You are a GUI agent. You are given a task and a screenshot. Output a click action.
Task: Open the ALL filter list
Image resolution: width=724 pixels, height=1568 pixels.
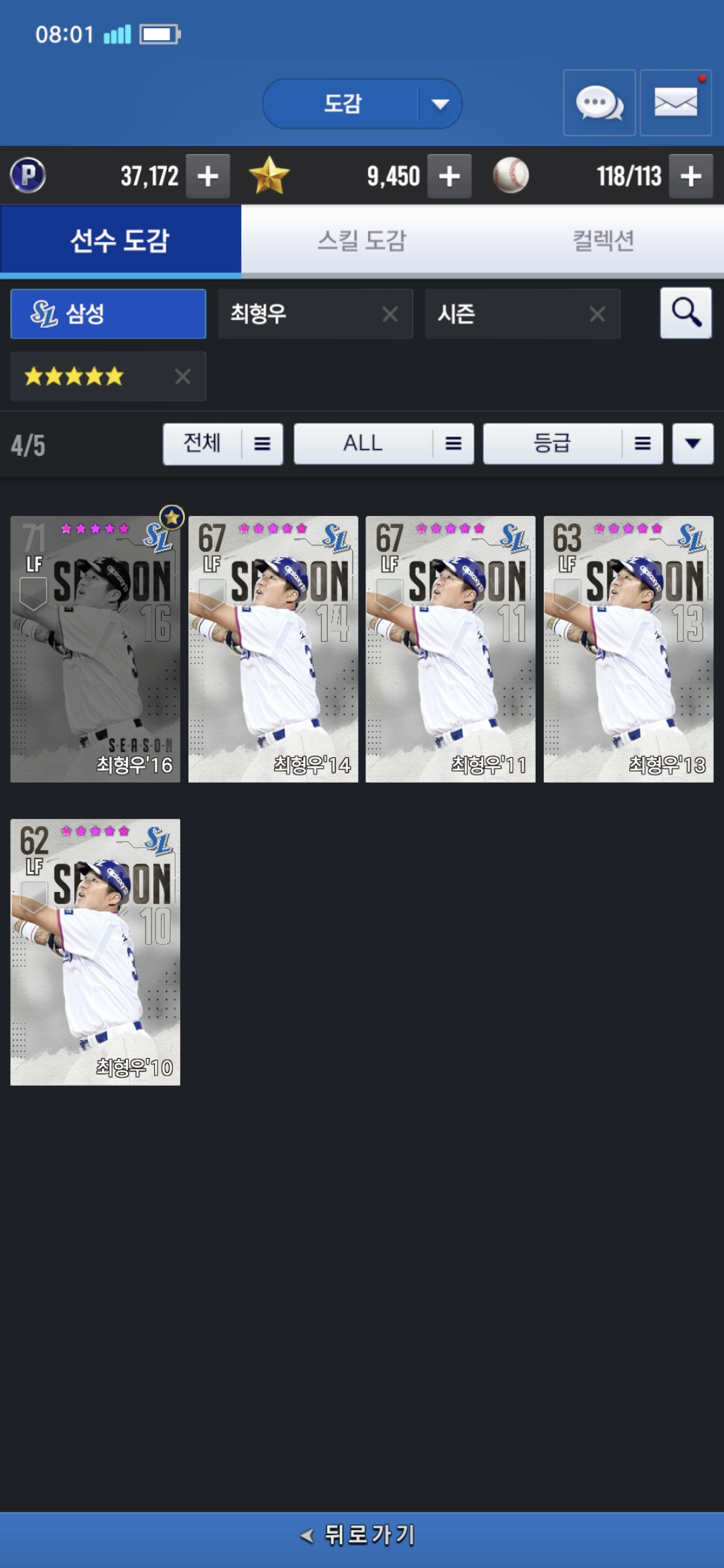(x=383, y=444)
